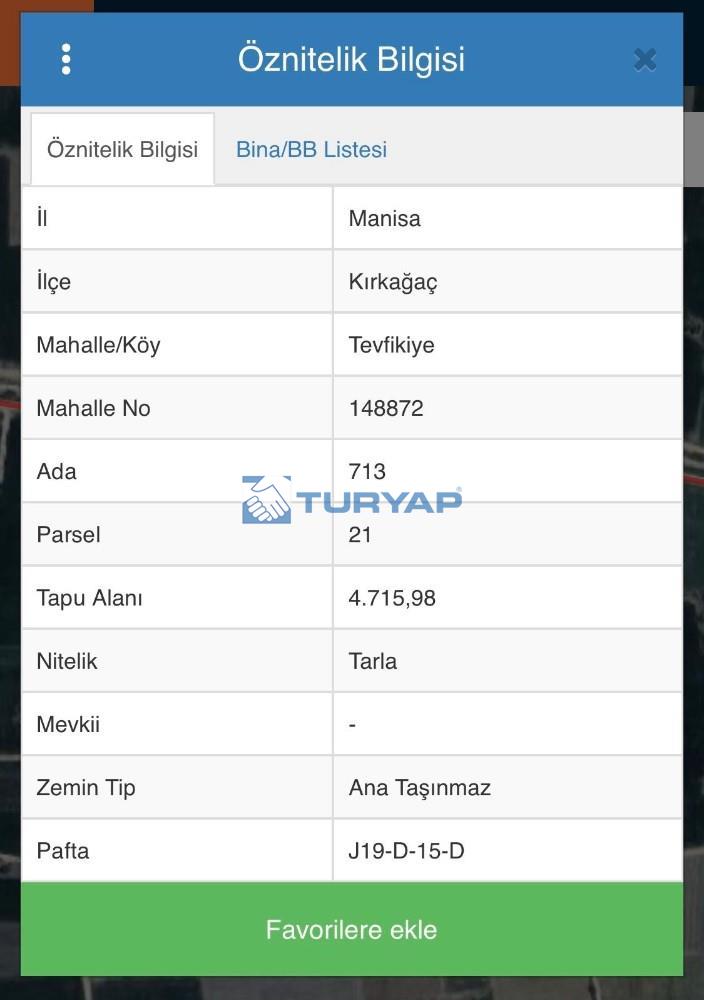The image size is (704, 1000).
Task: Close the Öznitelik Bilgisi dialog
Action: pyautogui.click(x=645, y=60)
